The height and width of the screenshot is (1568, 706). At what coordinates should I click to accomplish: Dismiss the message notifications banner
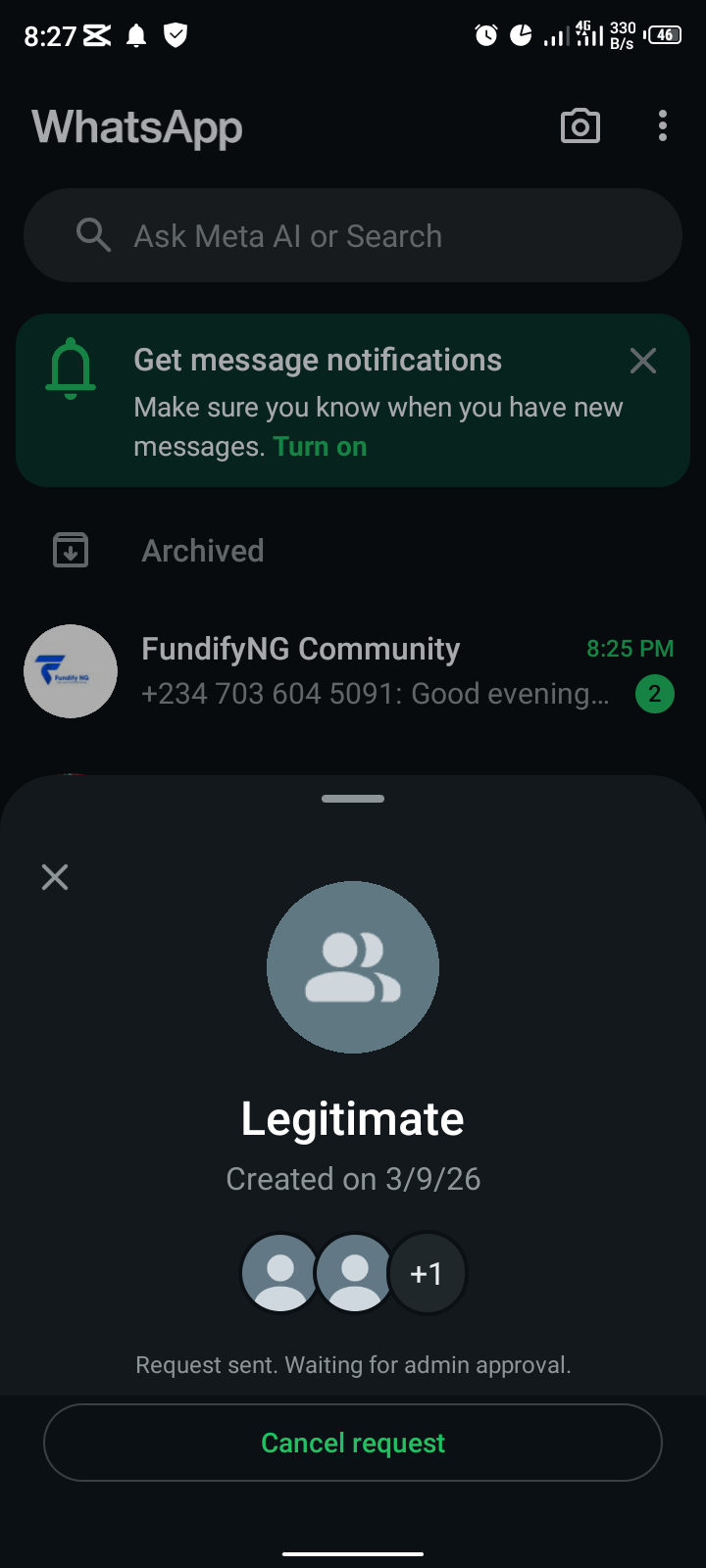[x=642, y=361]
